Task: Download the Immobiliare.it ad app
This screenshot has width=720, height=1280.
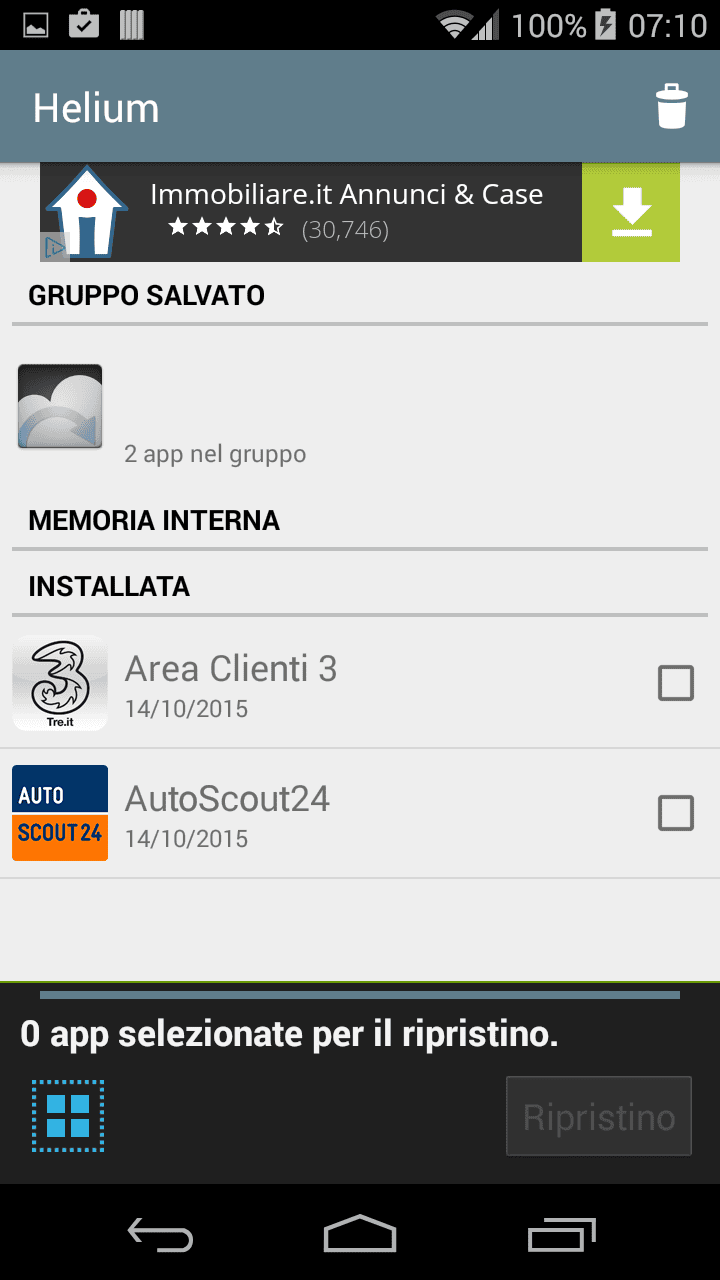Action: pos(631,212)
